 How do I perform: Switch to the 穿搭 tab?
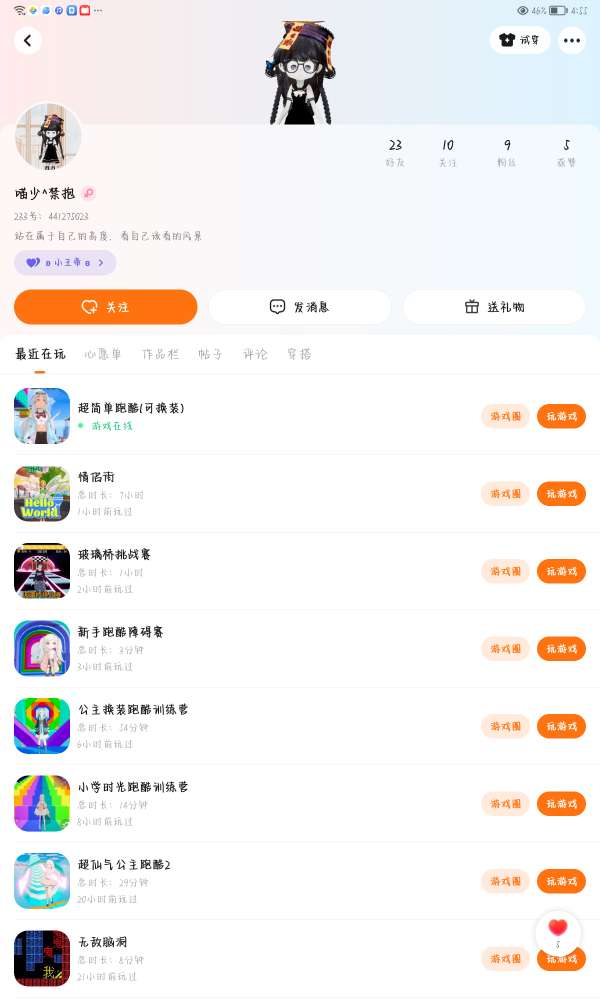click(299, 354)
